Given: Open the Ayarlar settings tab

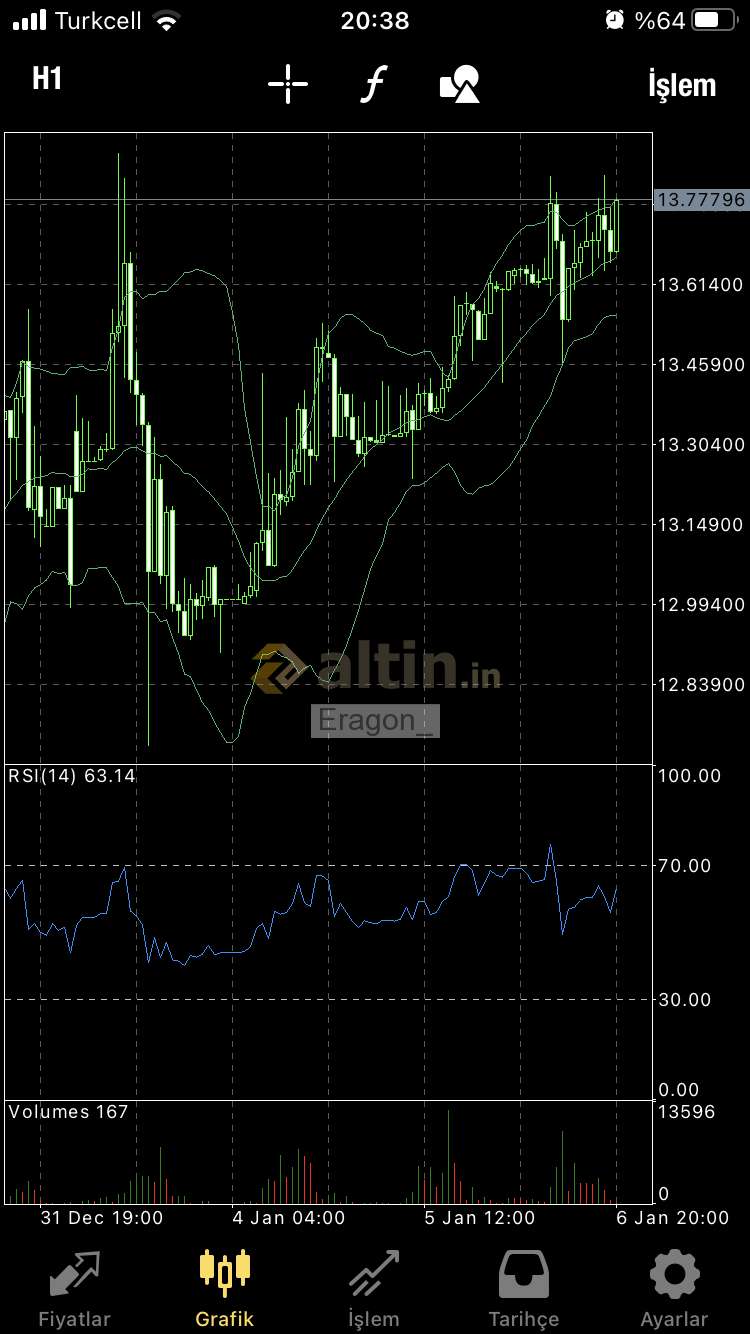Looking at the screenshot, I should pyautogui.click(x=674, y=1289).
